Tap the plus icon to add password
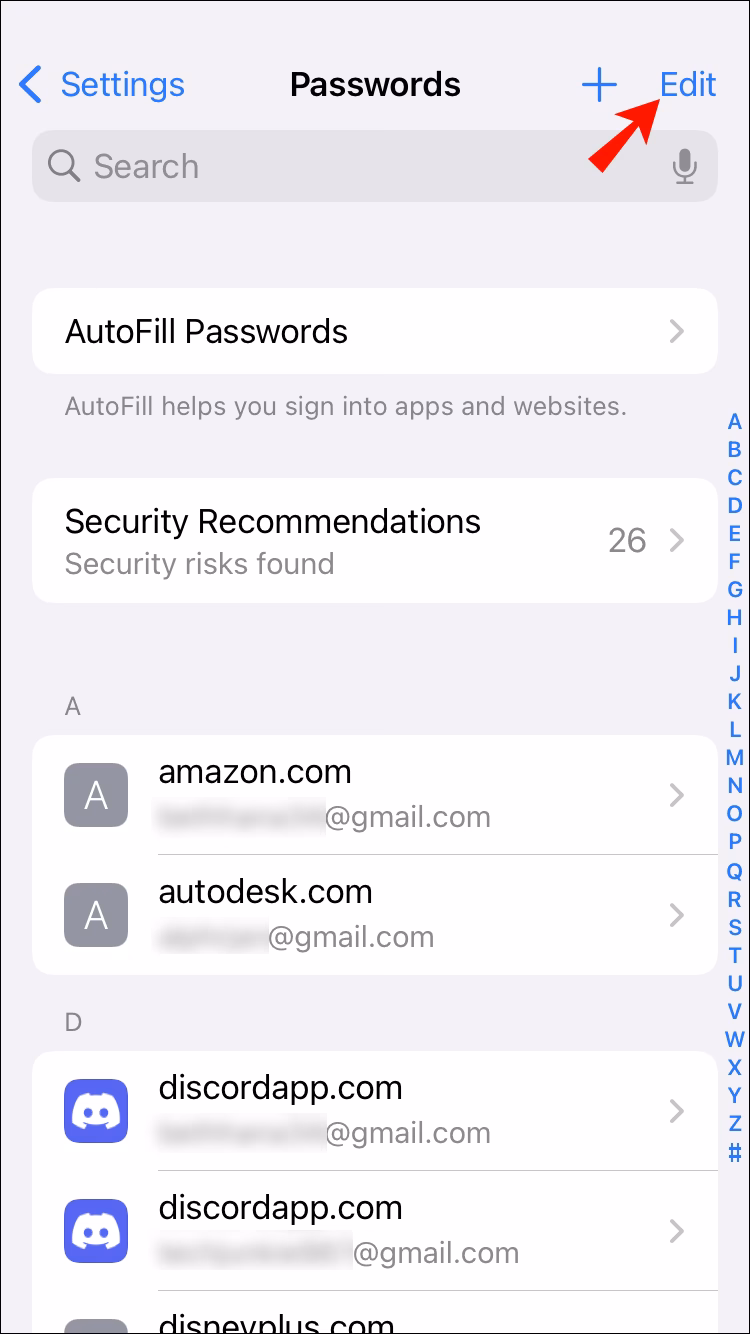Image resolution: width=750 pixels, height=1334 pixels. tap(599, 85)
